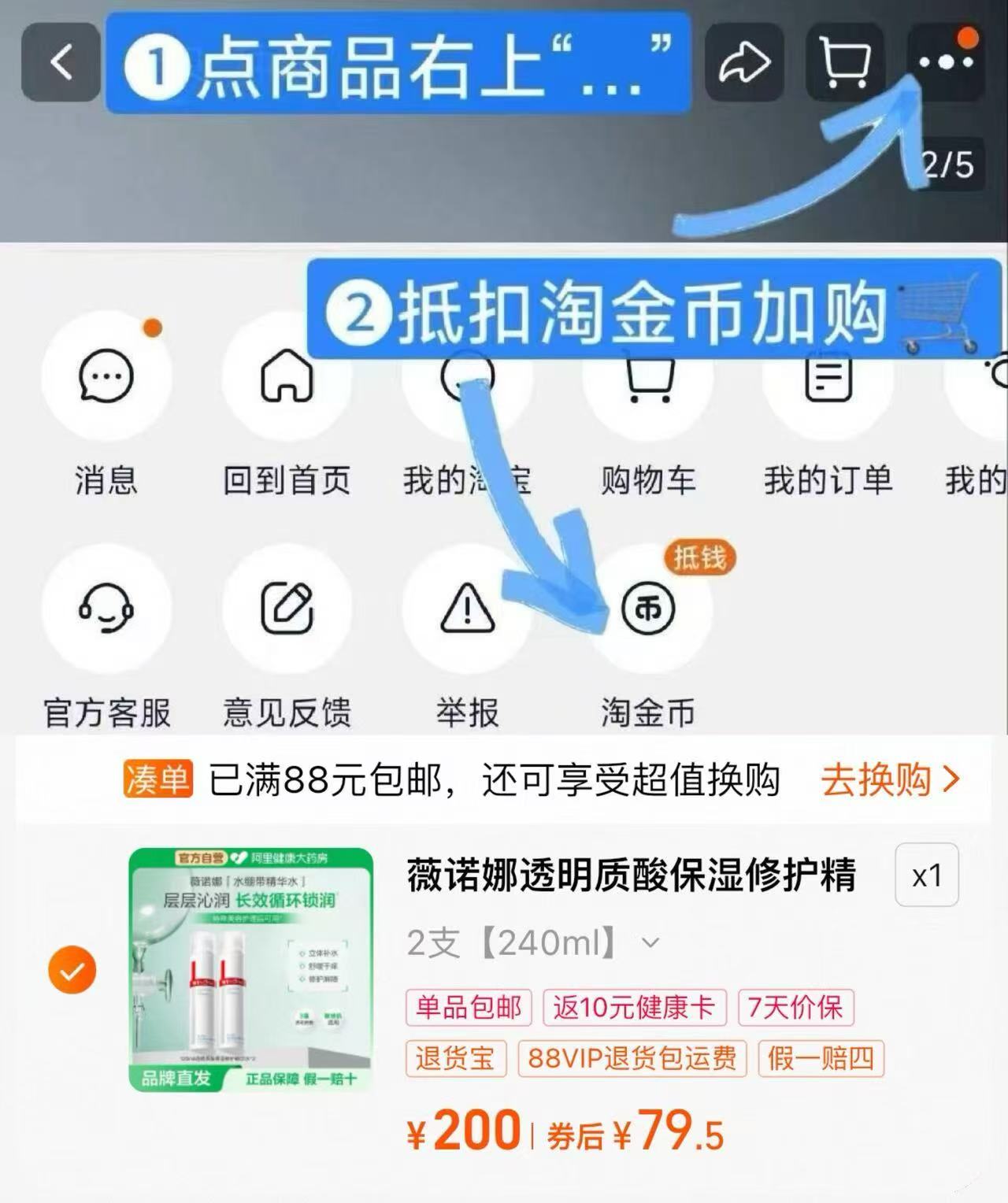Open the 消息 (Messages) icon
1008x1203 pixels.
click(x=106, y=378)
